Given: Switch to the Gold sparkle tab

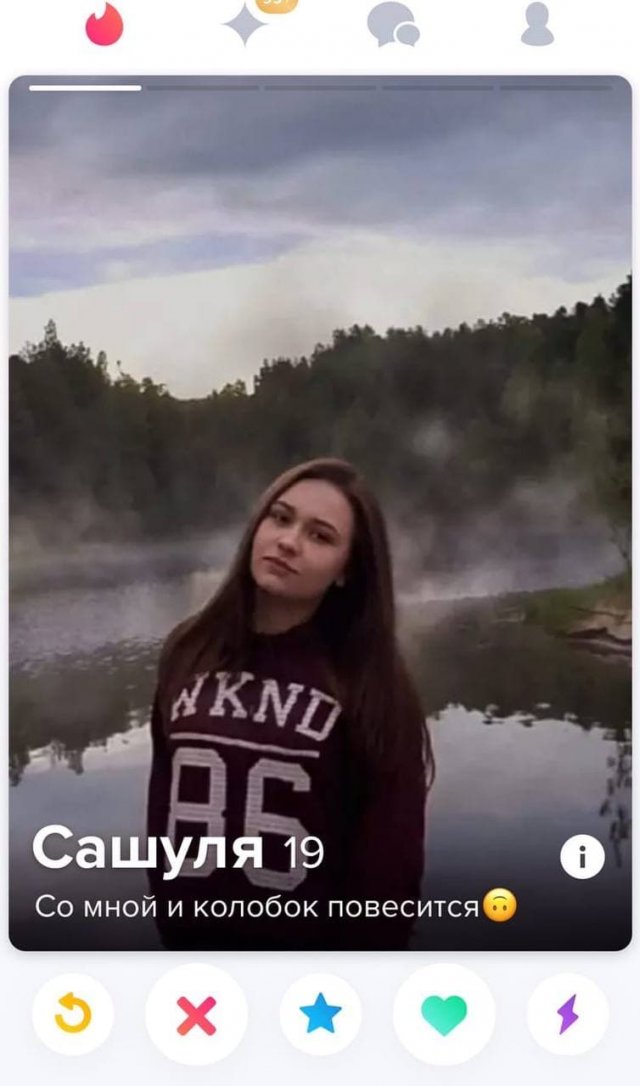Looking at the screenshot, I should pyautogui.click(x=246, y=24).
